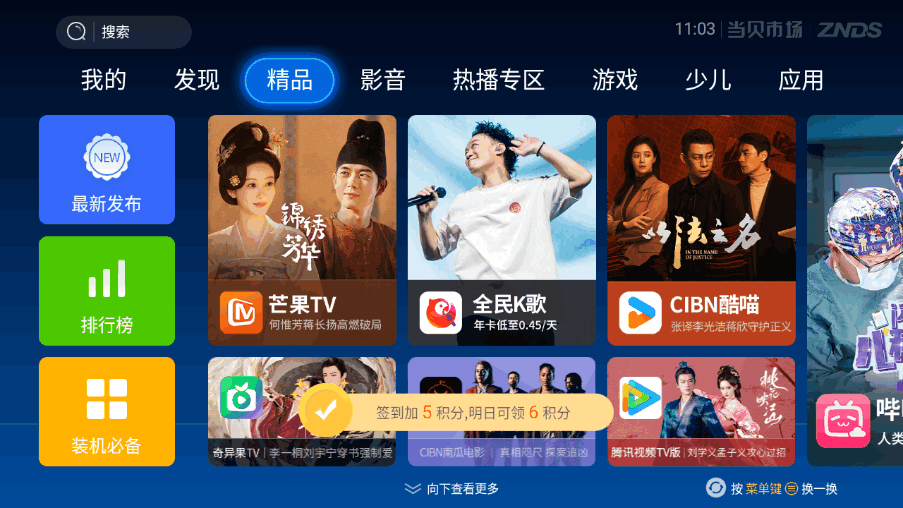Switch to the 我的 tab
Image resolution: width=903 pixels, height=508 pixels.
104,80
